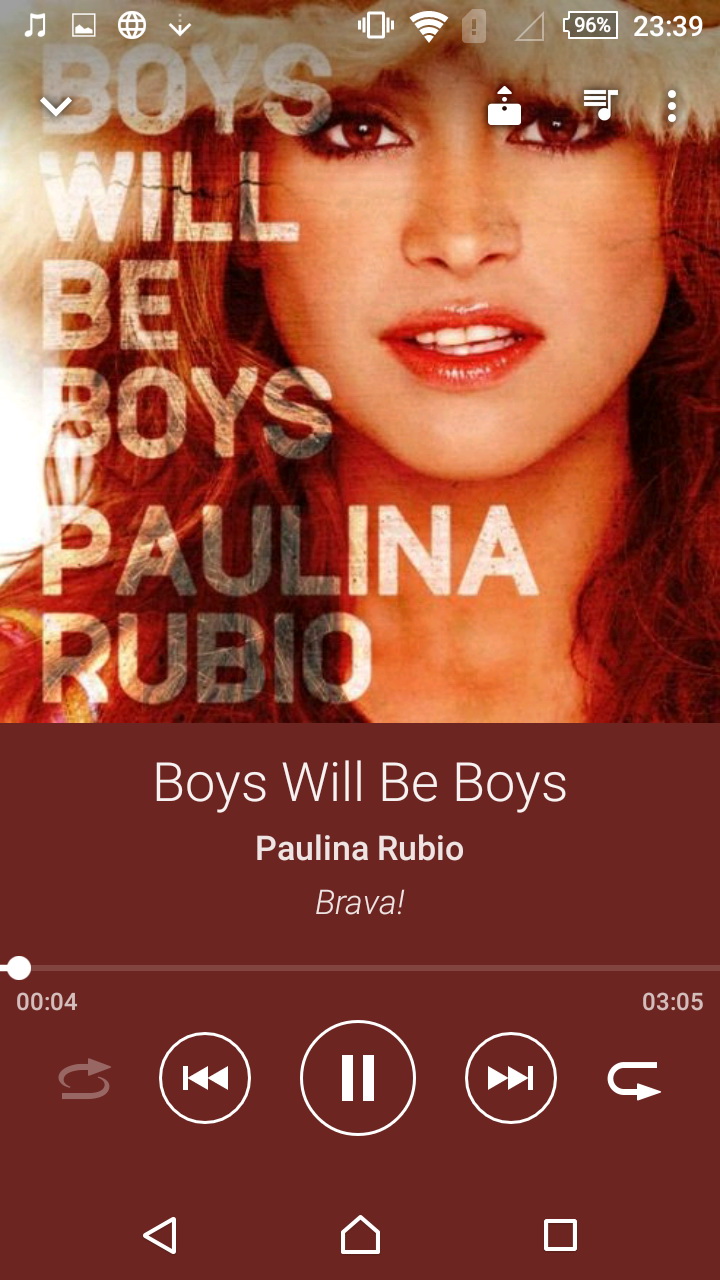The width and height of the screenshot is (720, 1280).
Task: Collapse the player with the down chevron
Action: (56, 106)
